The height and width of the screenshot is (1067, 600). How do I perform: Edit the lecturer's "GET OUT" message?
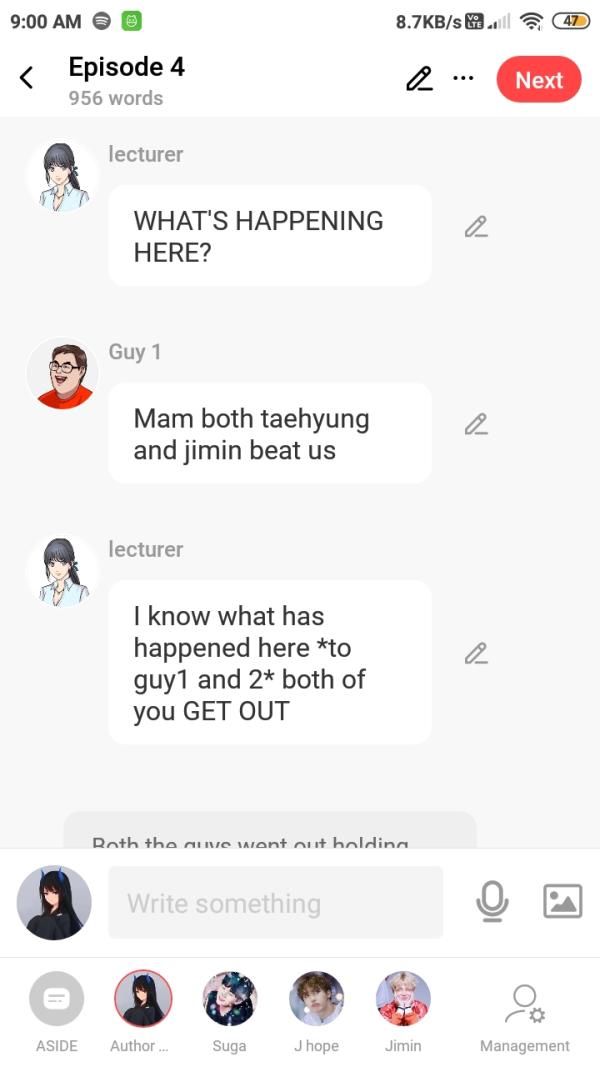click(x=476, y=654)
